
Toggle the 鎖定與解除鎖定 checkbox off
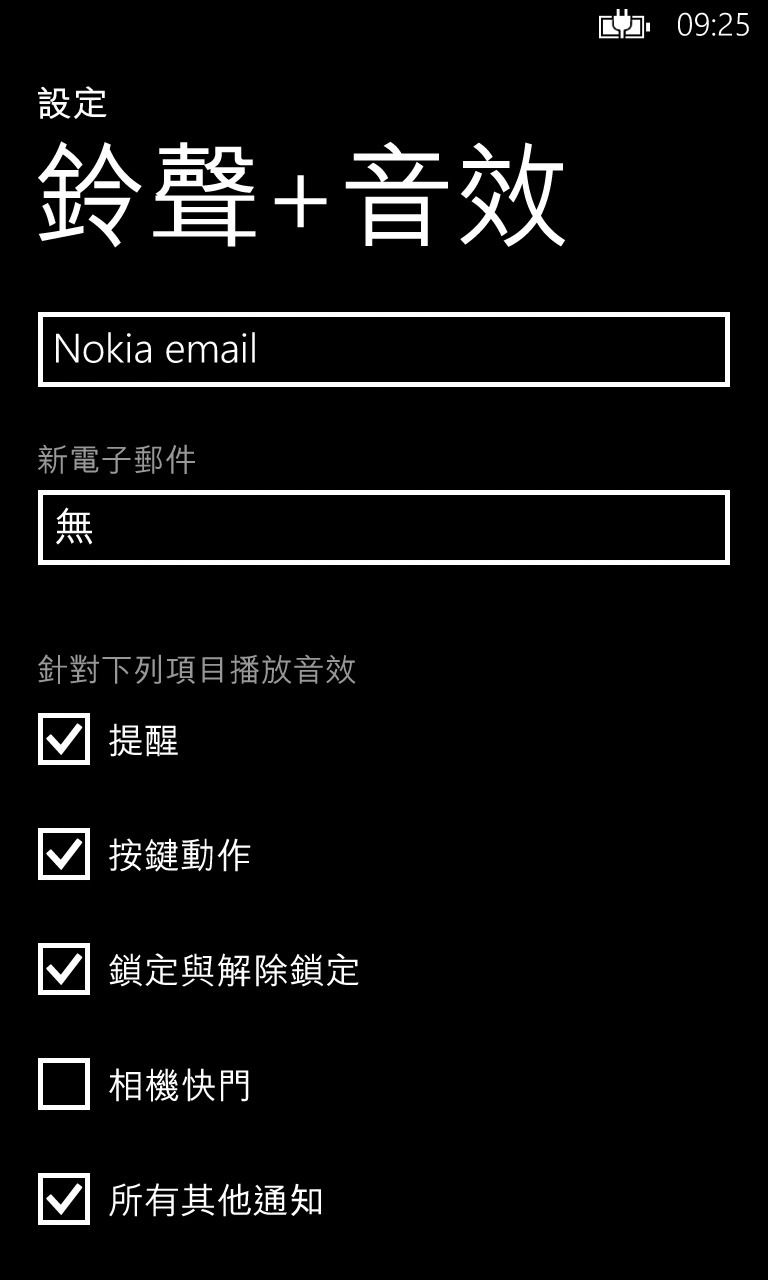(64, 969)
